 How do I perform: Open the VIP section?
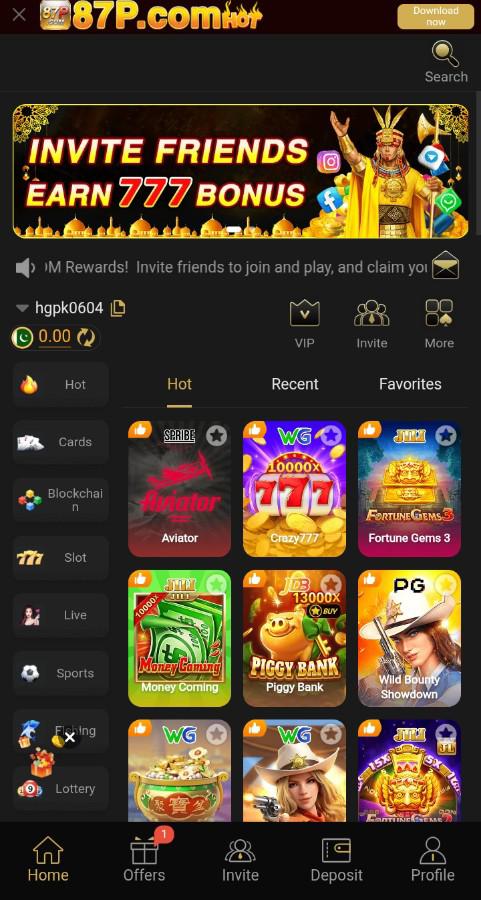(304, 324)
